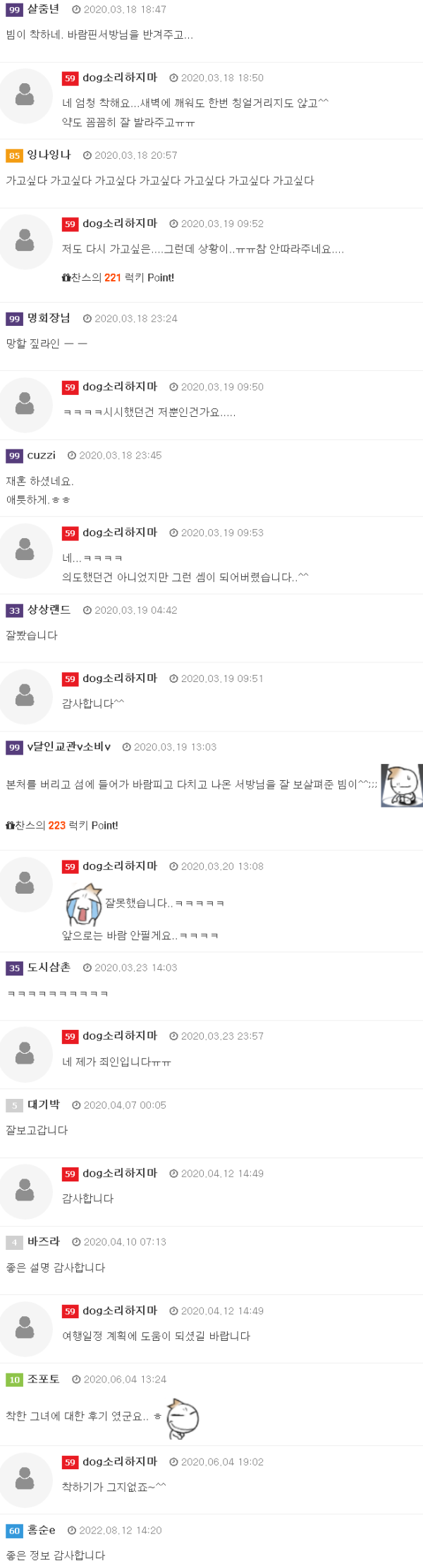Tap the username 바즈라
423x1568 pixels.
coord(44,1241)
